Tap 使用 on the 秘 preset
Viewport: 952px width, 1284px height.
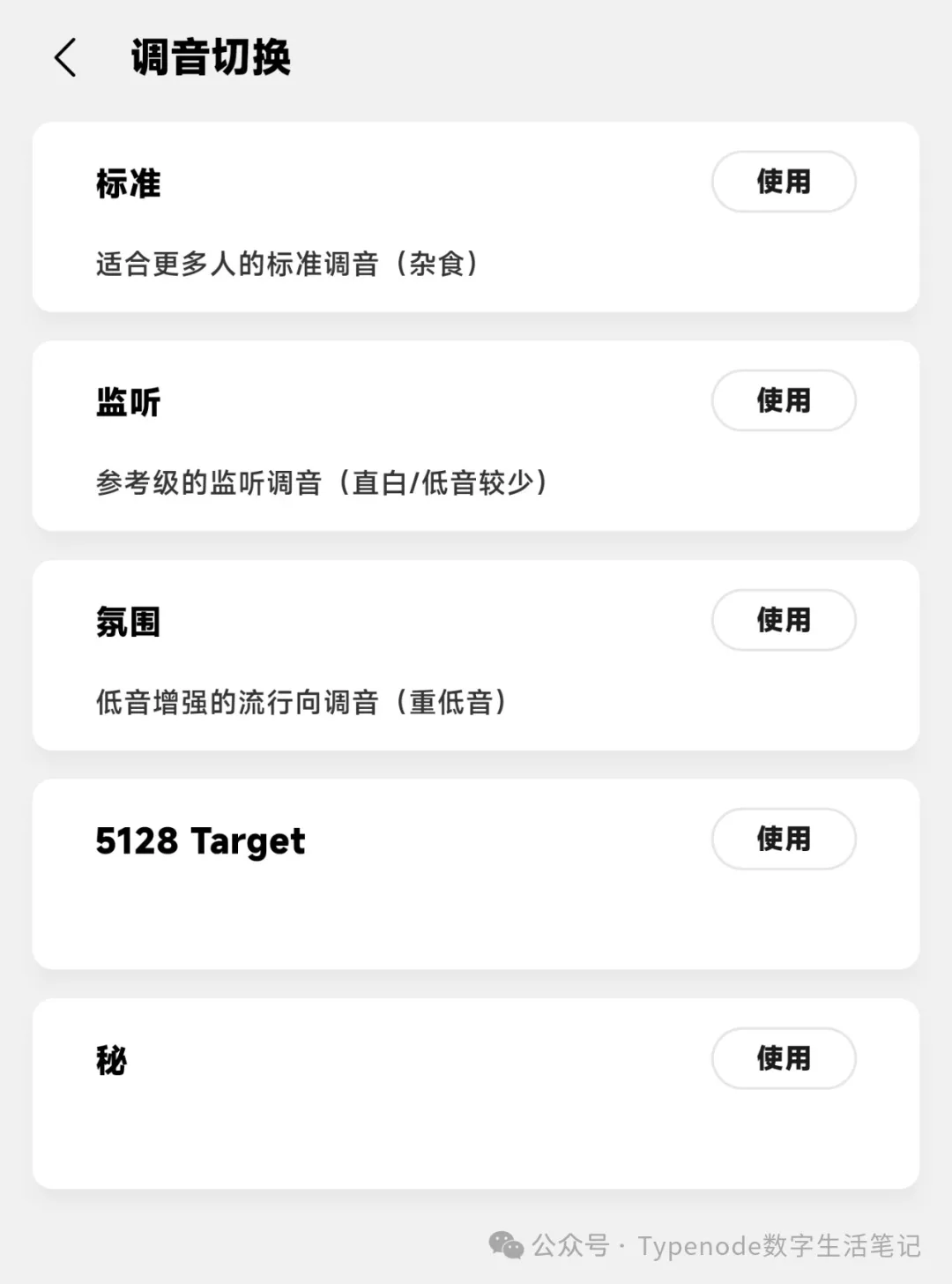pos(783,1058)
